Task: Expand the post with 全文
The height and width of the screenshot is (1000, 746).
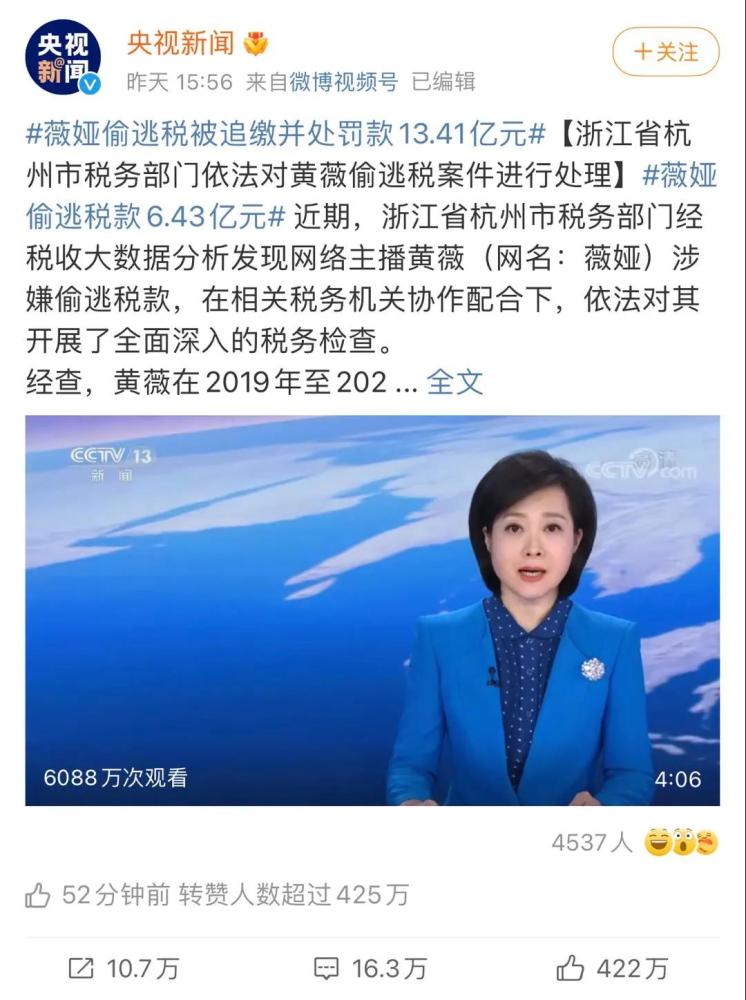Action: click(455, 381)
